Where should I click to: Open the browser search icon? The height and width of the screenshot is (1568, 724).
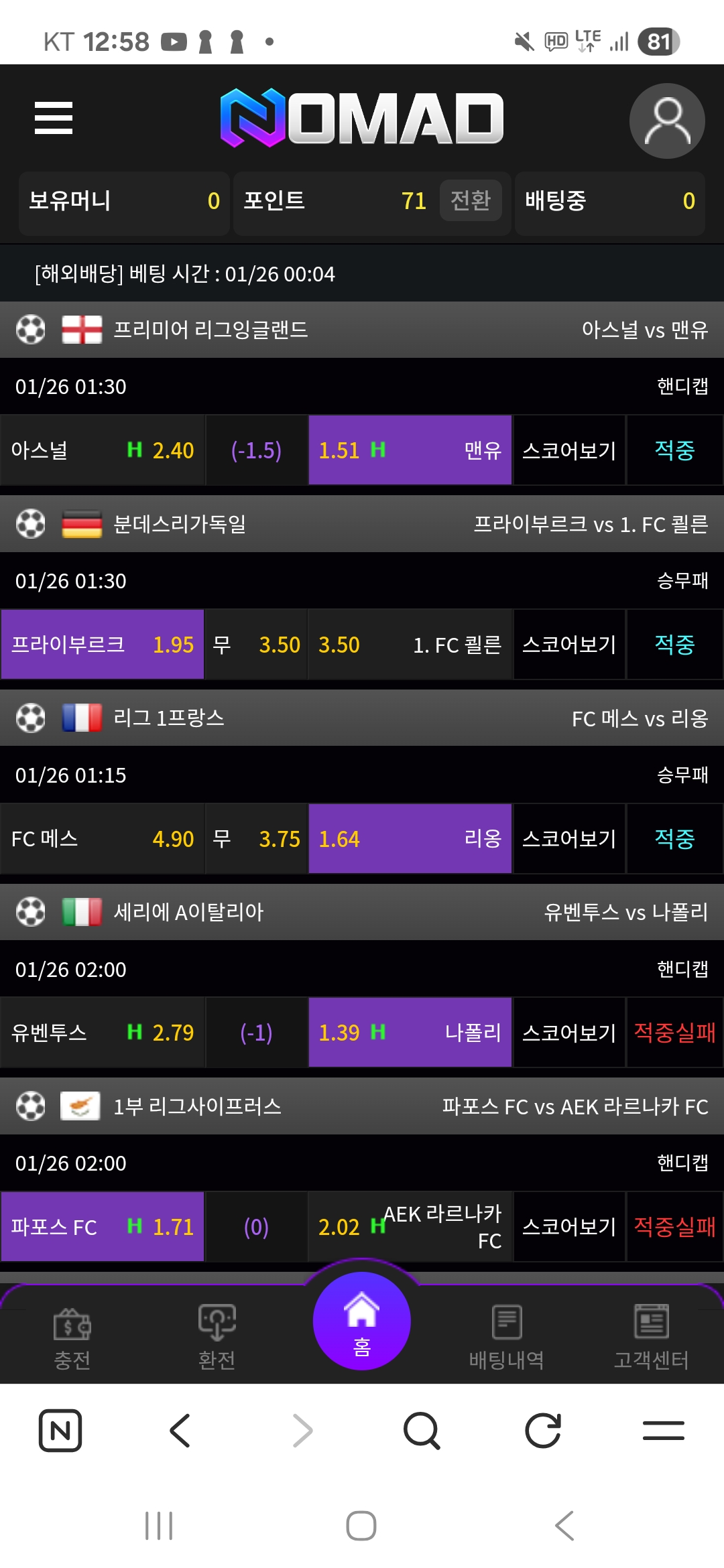[422, 1431]
